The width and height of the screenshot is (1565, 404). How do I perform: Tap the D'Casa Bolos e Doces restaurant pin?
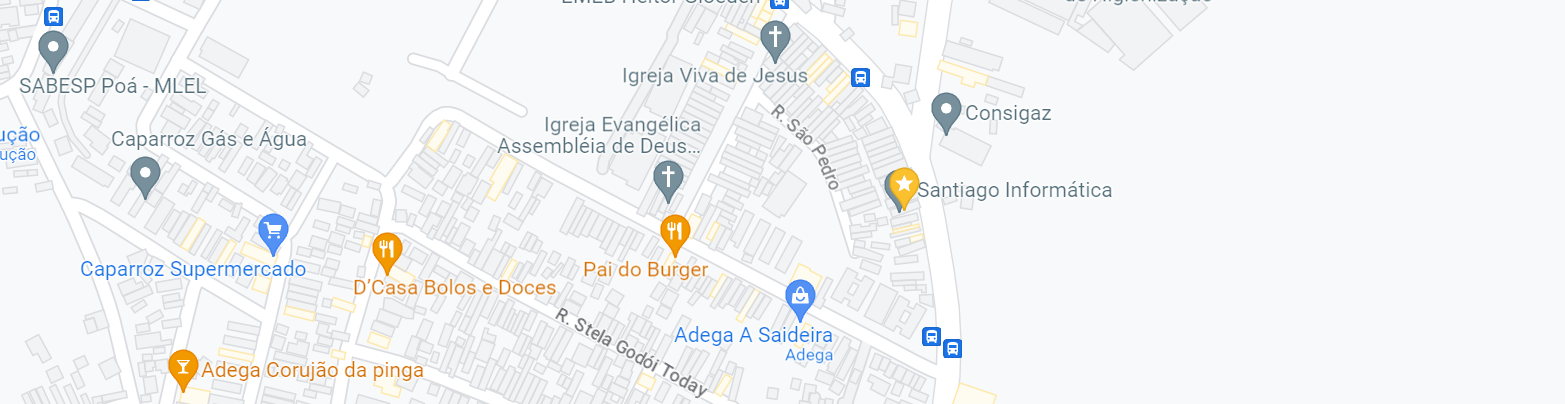pyautogui.click(x=387, y=249)
